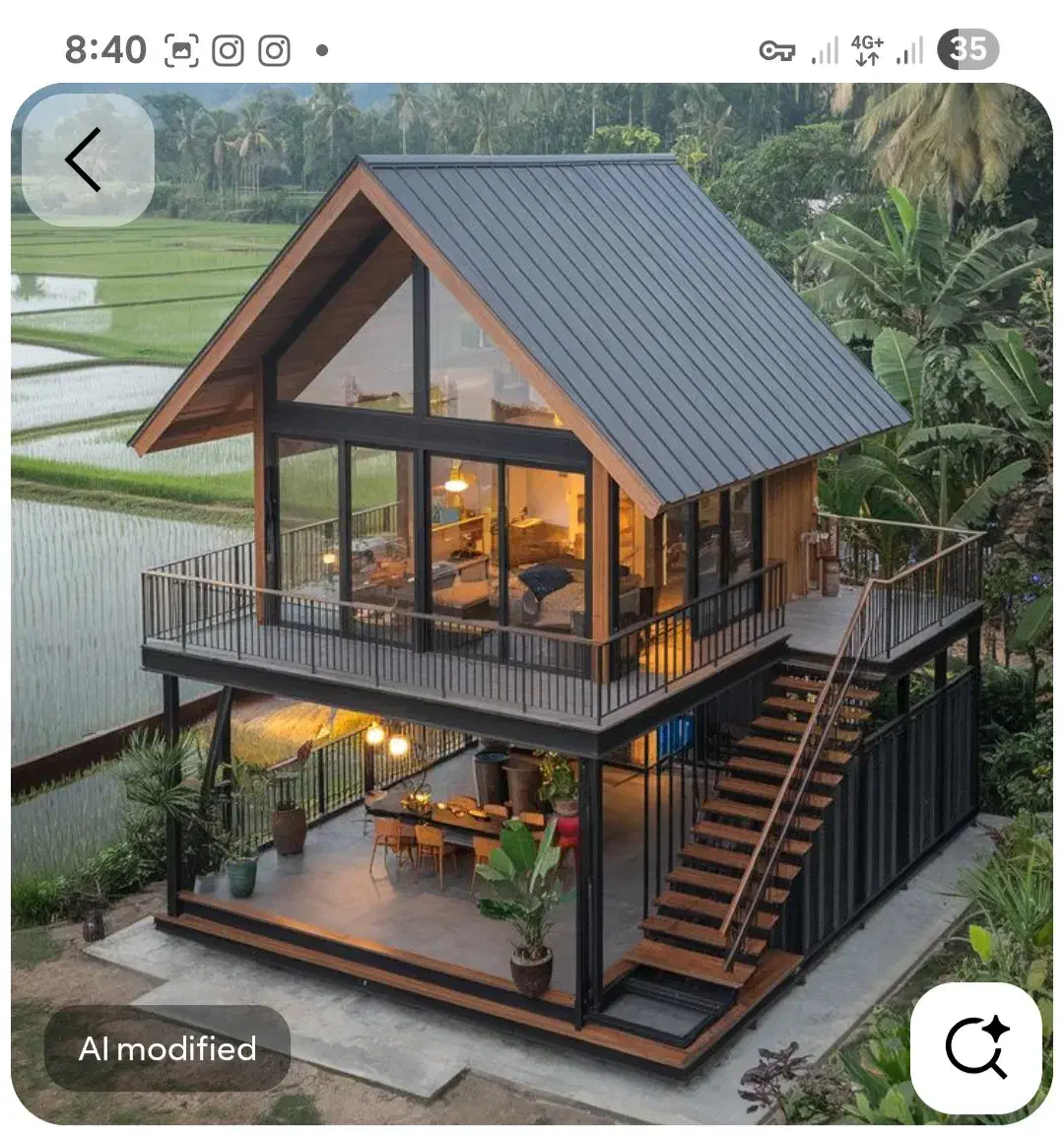Tap the small notification dot in the status bar
The width and height of the screenshot is (1064, 1133).
click(x=323, y=49)
